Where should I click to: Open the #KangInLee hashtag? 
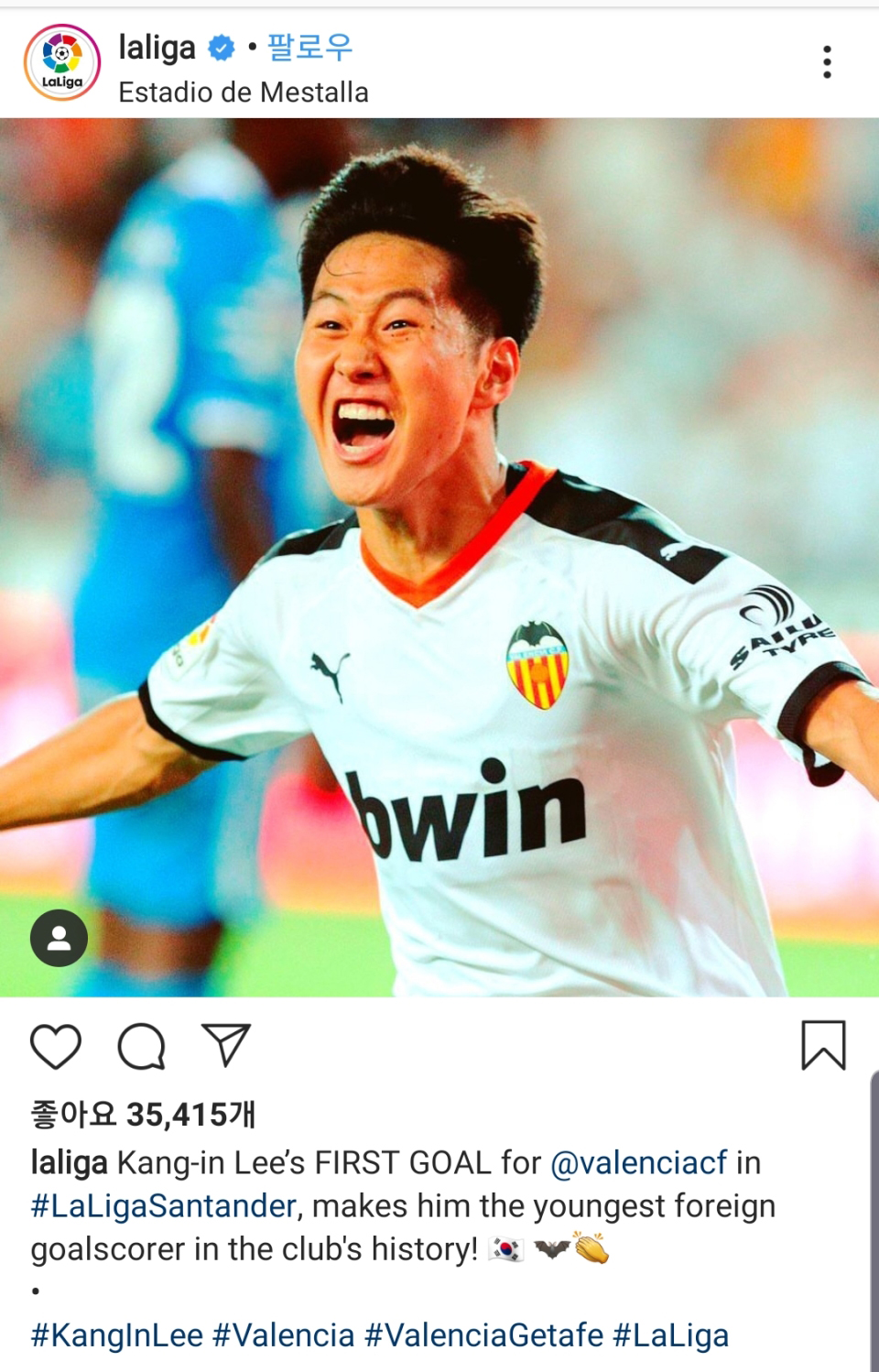[117, 1335]
